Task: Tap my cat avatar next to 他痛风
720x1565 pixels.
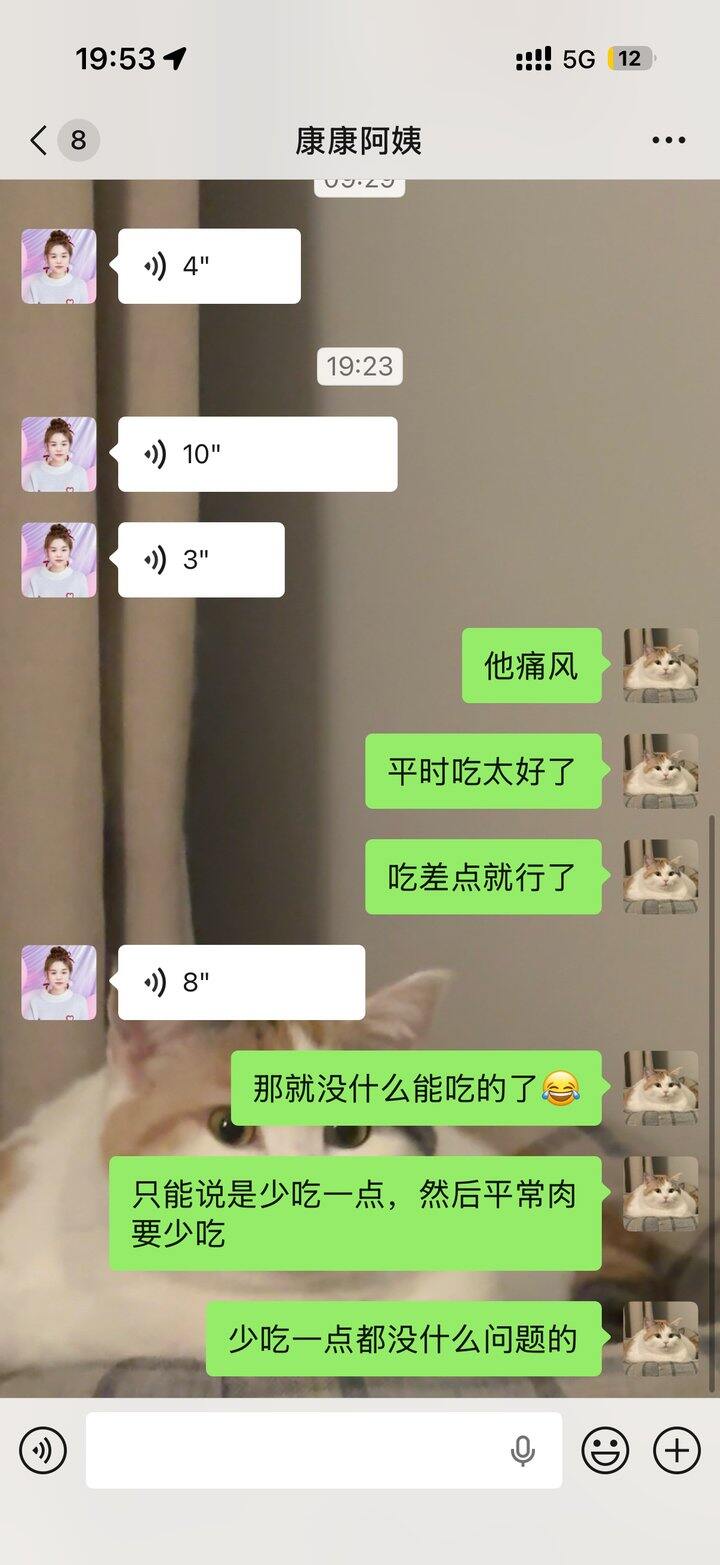Action: click(660, 665)
